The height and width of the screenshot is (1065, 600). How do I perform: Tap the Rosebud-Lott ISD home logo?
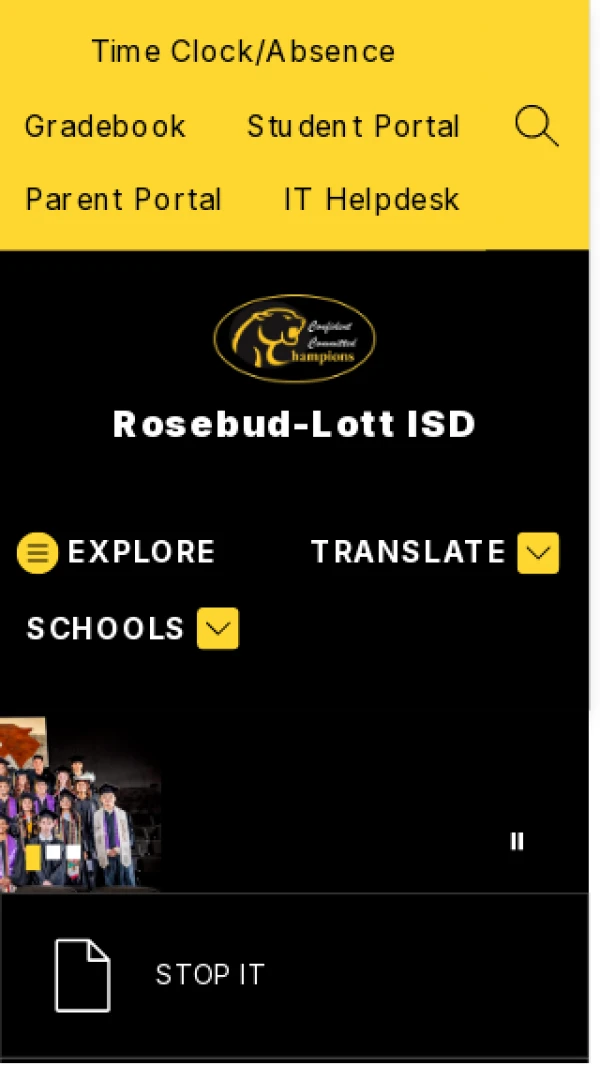(x=294, y=338)
